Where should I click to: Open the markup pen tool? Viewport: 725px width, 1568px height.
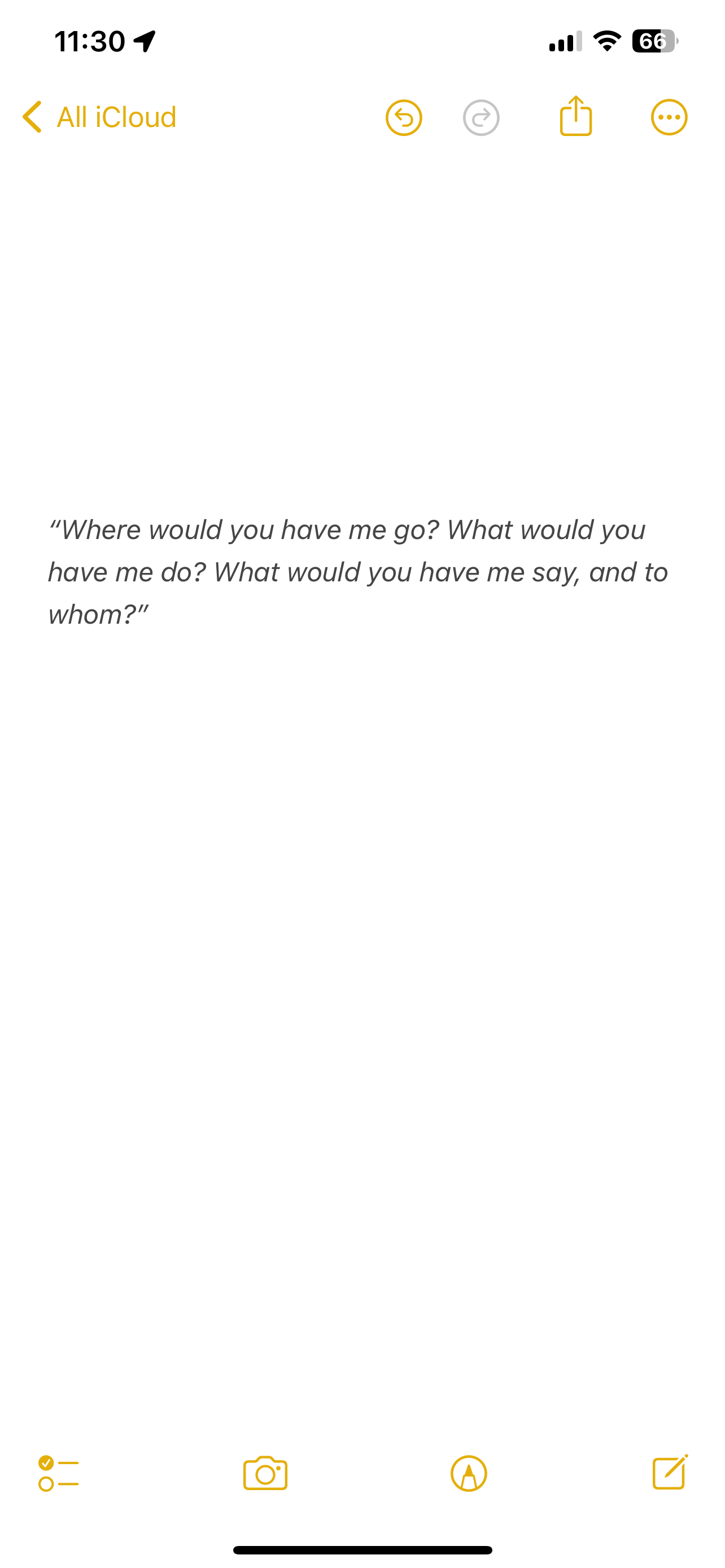[469, 1473]
